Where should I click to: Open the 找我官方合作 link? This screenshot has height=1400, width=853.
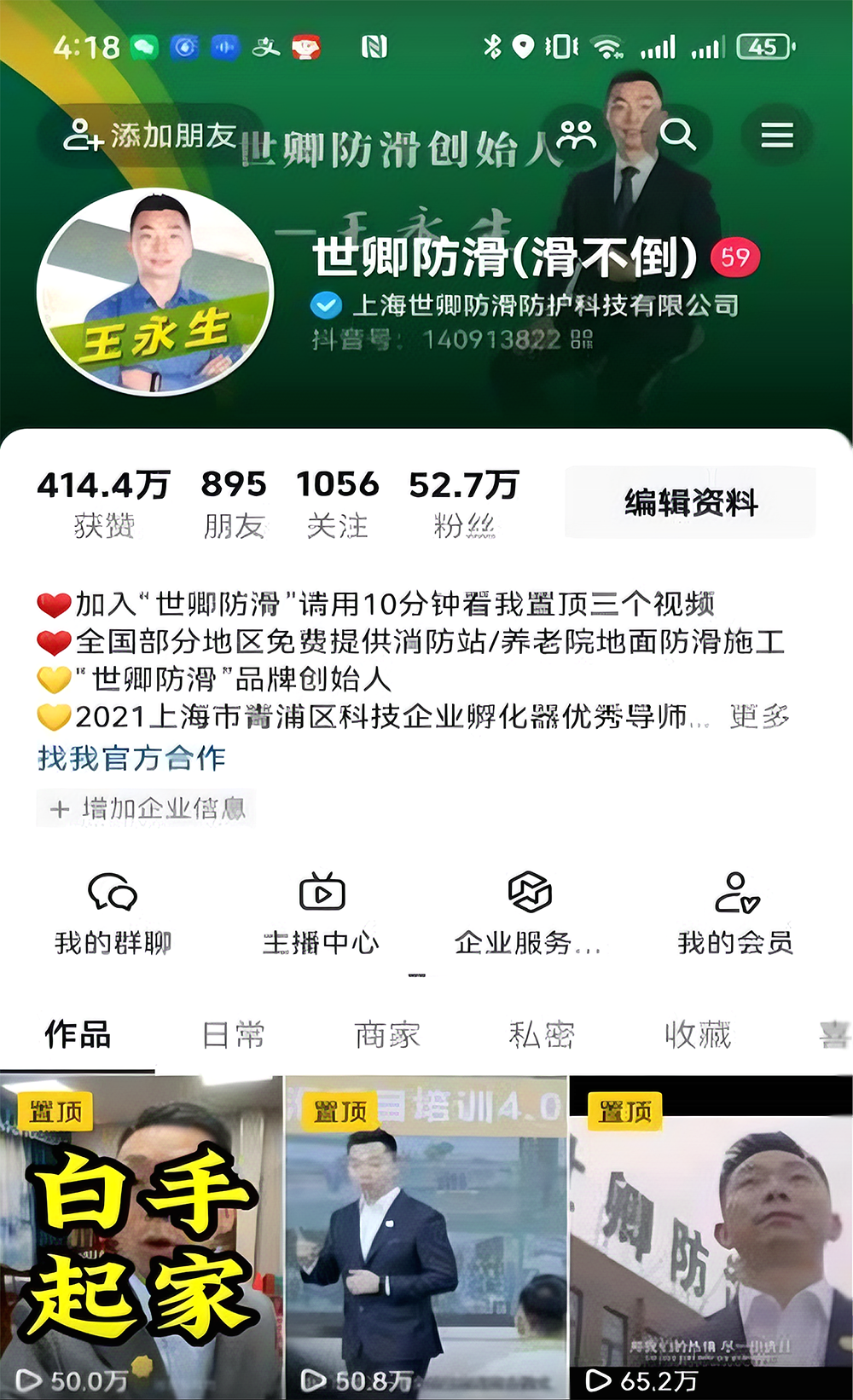[131, 757]
